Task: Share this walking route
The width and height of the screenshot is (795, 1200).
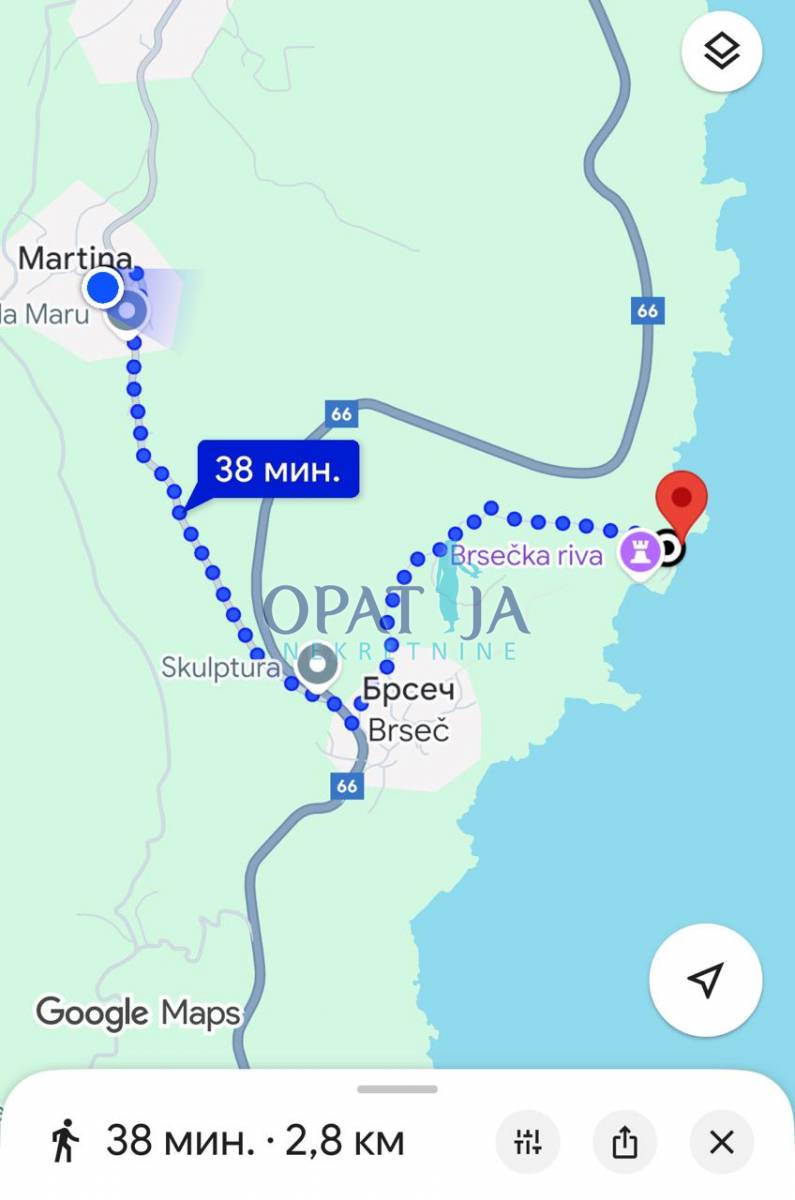Action: (624, 1141)
